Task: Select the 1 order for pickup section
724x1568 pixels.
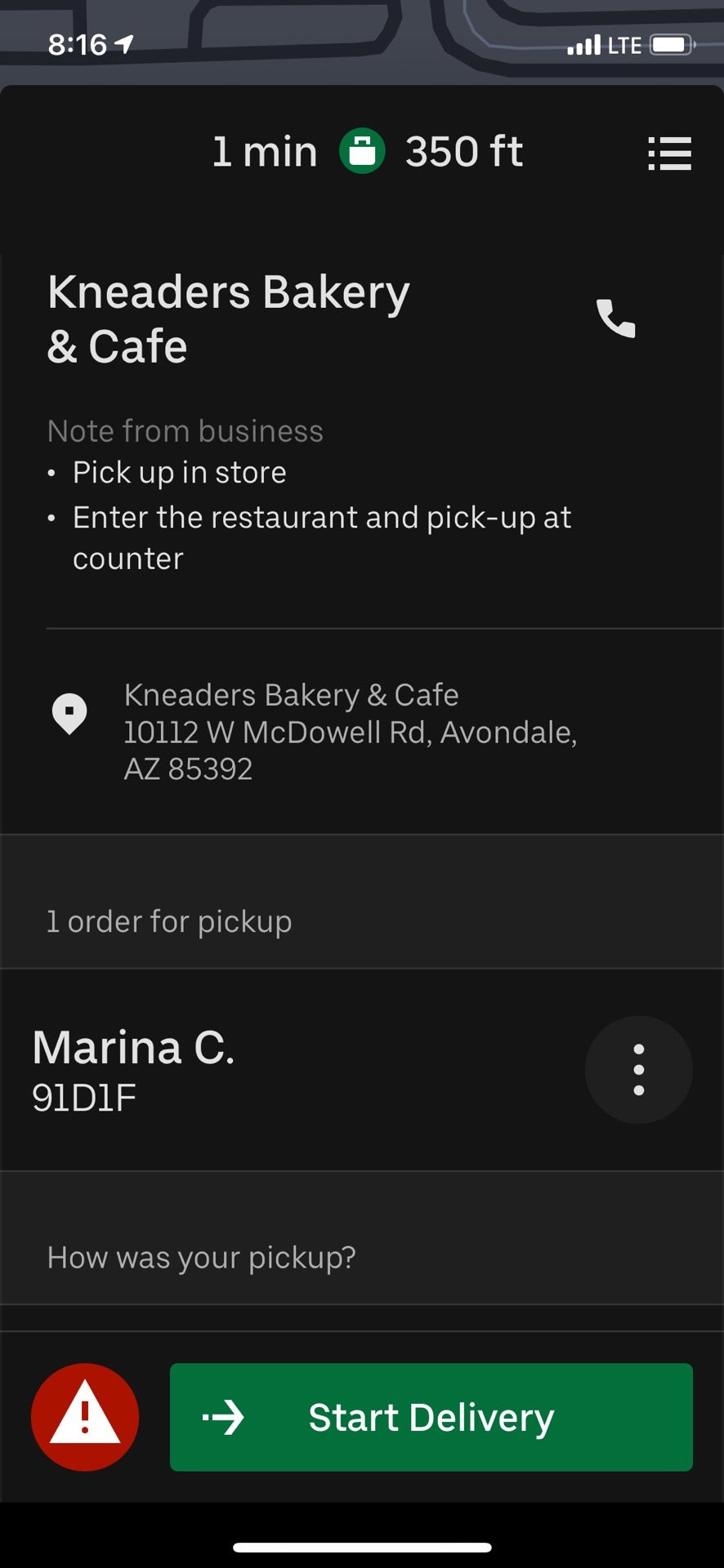Action: tap(169, 921)
